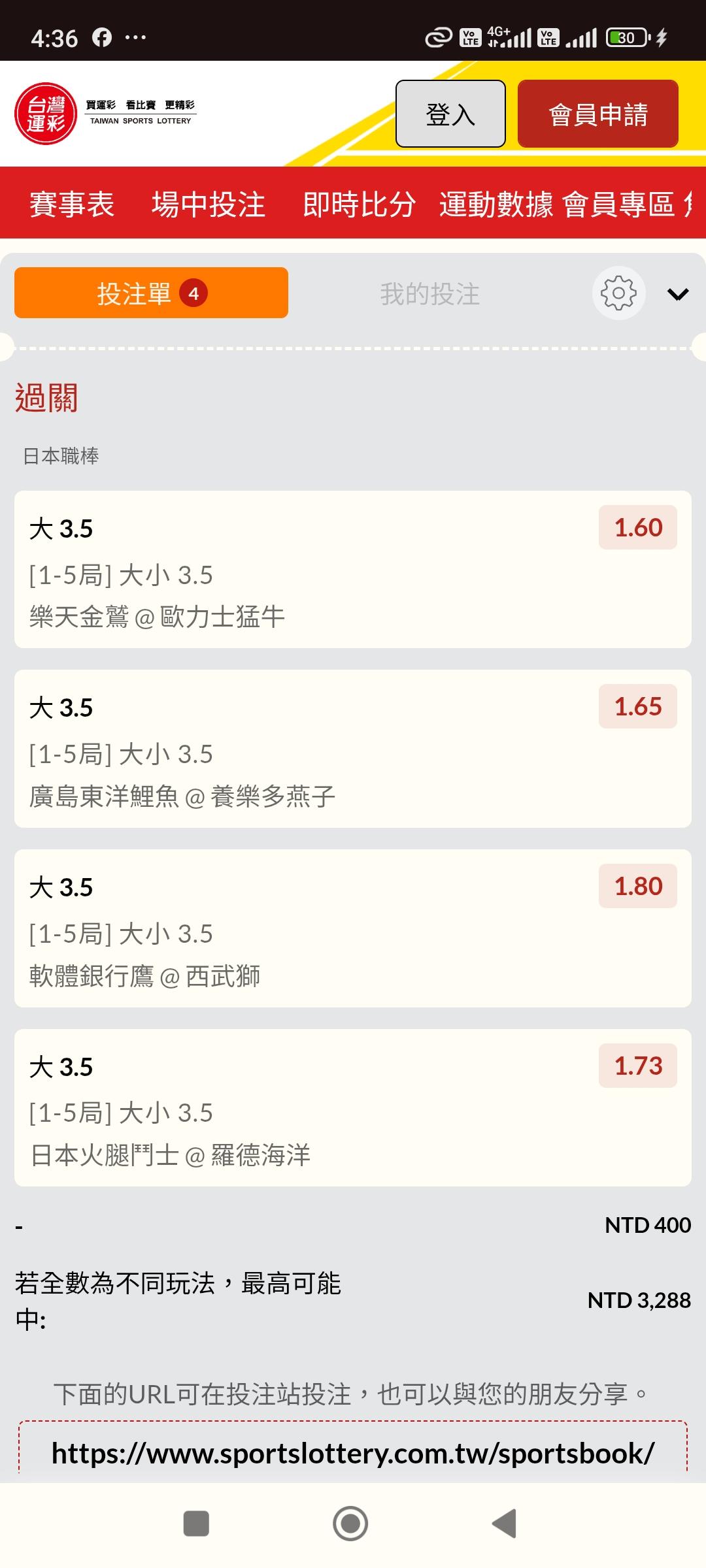Tap the 1.65 odds for 廣島東洋鯉魚 game
706x1568 pixels.
coord(638,706)
